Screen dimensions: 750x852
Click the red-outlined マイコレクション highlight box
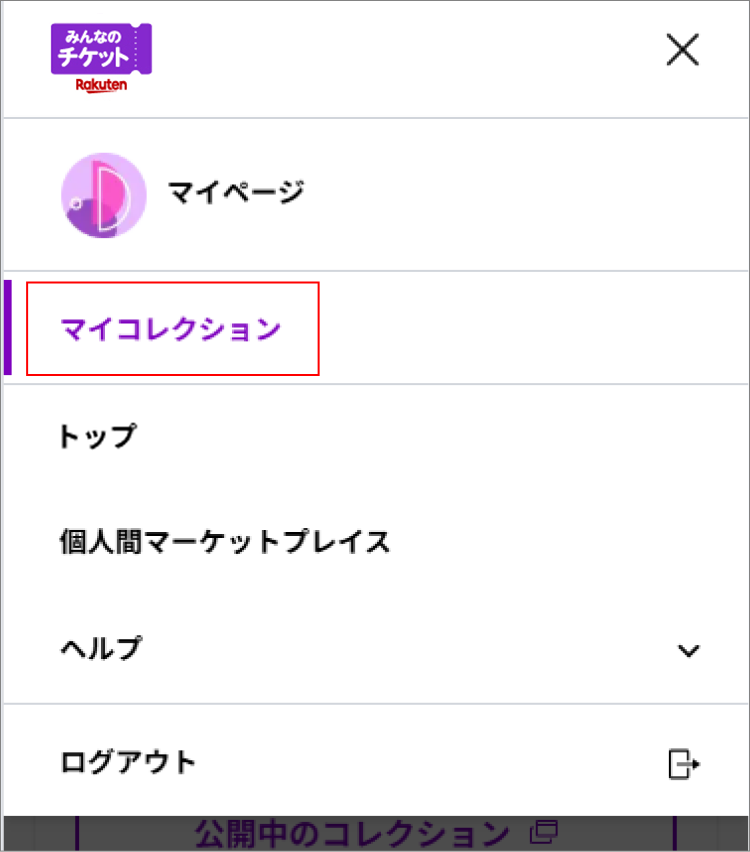click(172, 328)
